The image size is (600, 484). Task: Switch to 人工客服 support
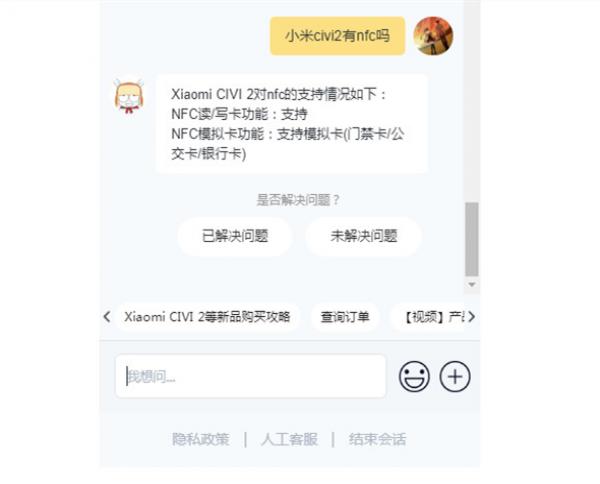coord(289,439)
